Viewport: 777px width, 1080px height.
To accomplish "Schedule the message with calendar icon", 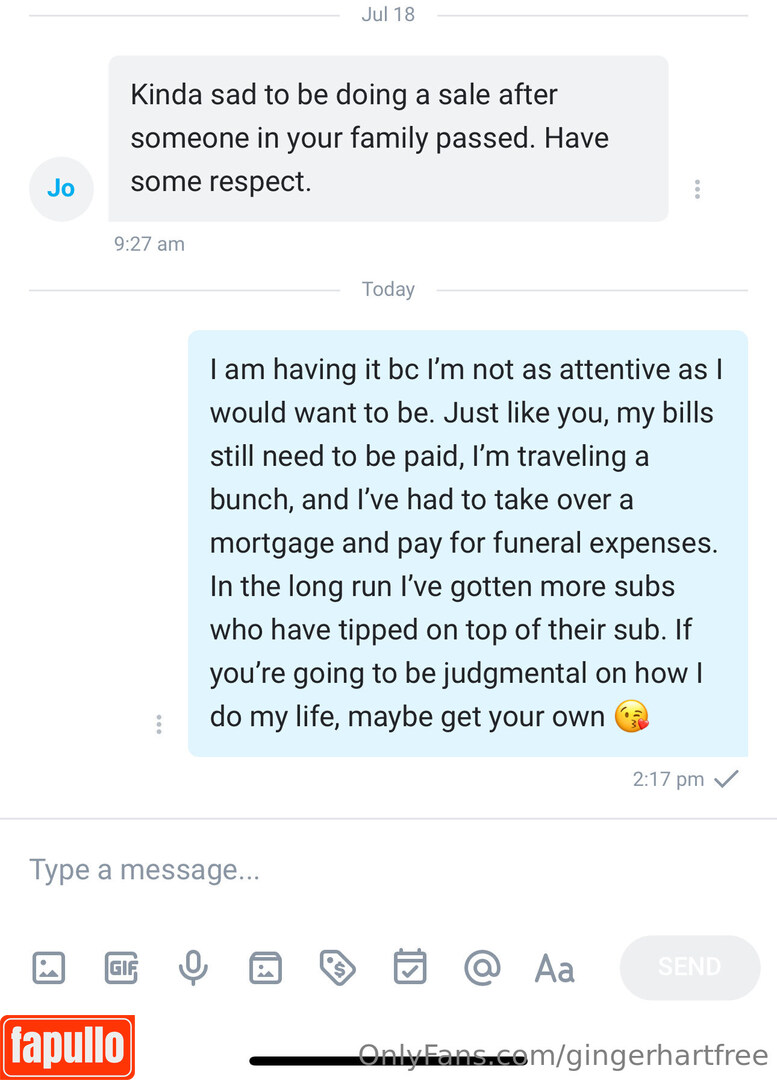I will pyautogui.click(x=410, y=968).
